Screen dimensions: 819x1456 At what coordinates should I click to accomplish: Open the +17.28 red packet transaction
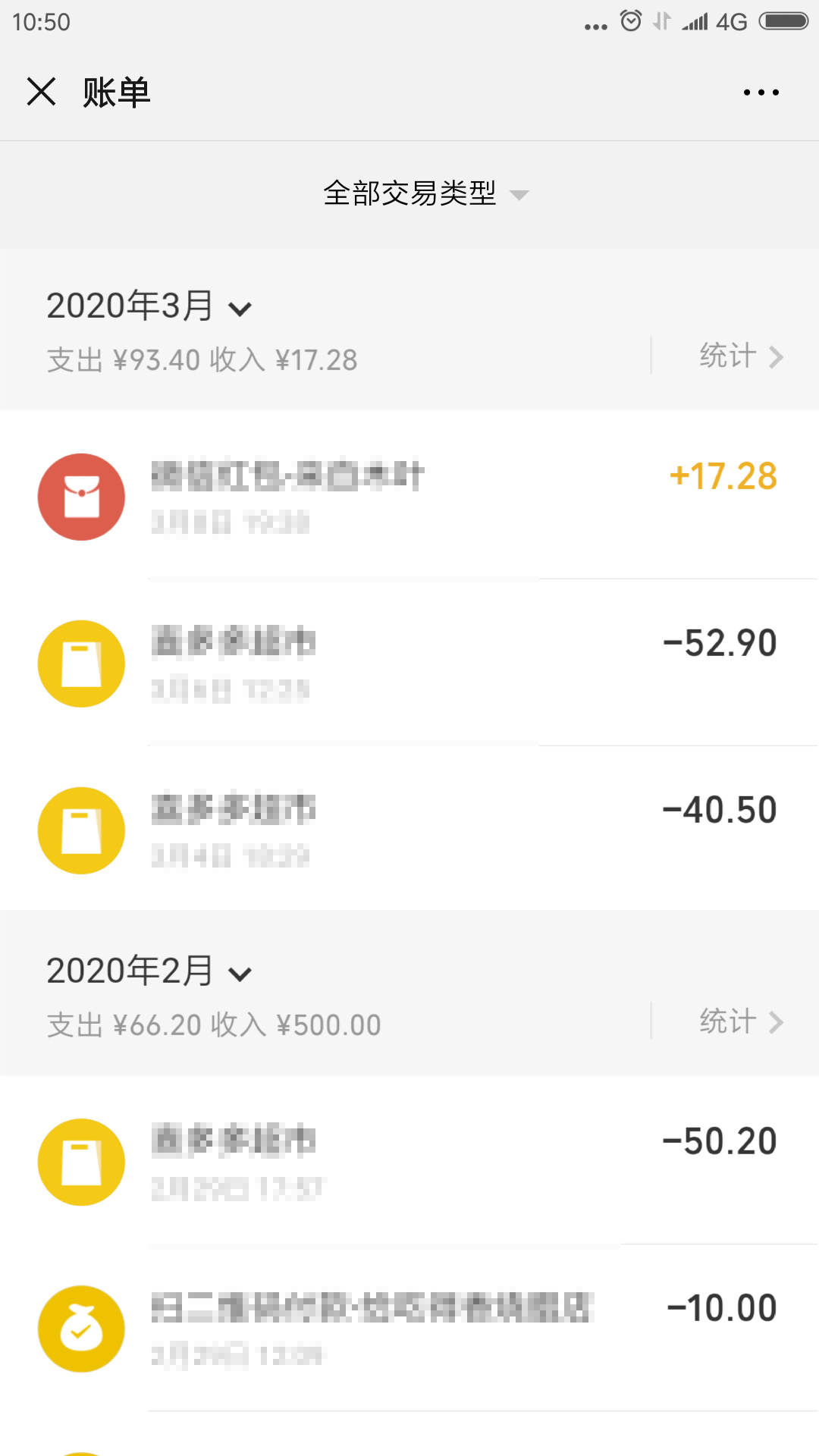click(409, 496)
